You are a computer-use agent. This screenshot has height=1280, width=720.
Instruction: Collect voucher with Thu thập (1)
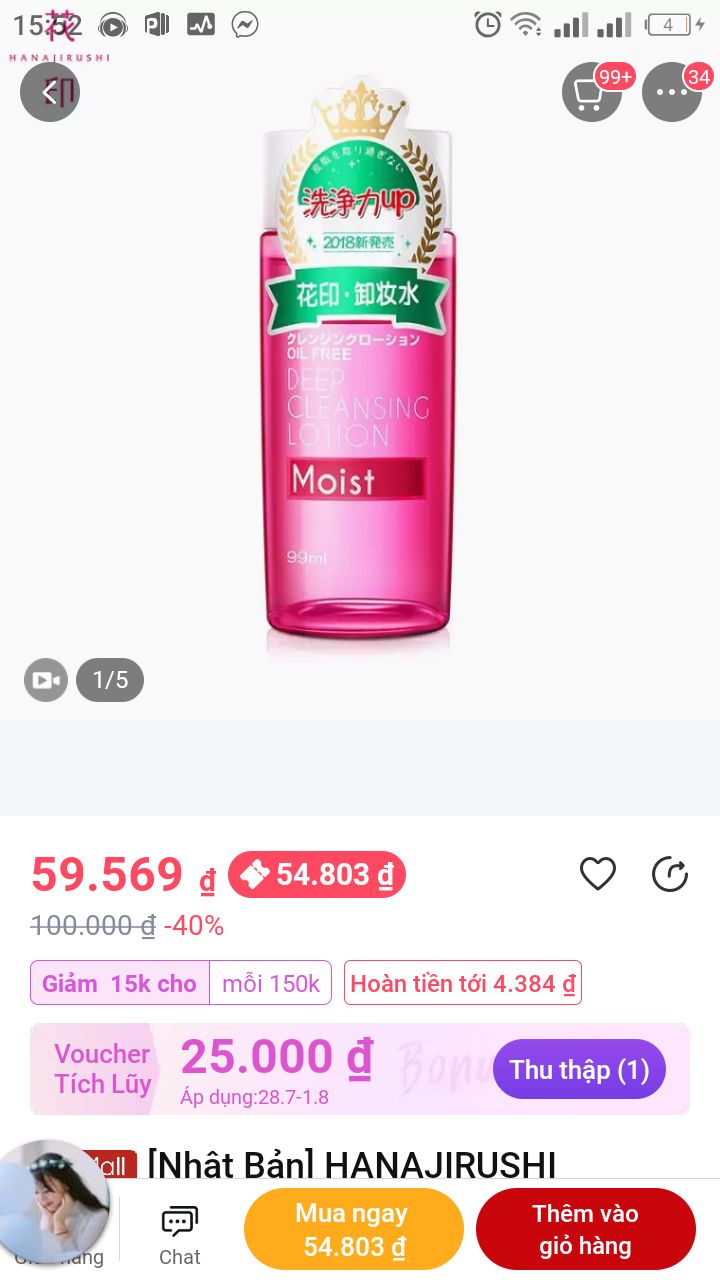click(x=579, y=1070)
